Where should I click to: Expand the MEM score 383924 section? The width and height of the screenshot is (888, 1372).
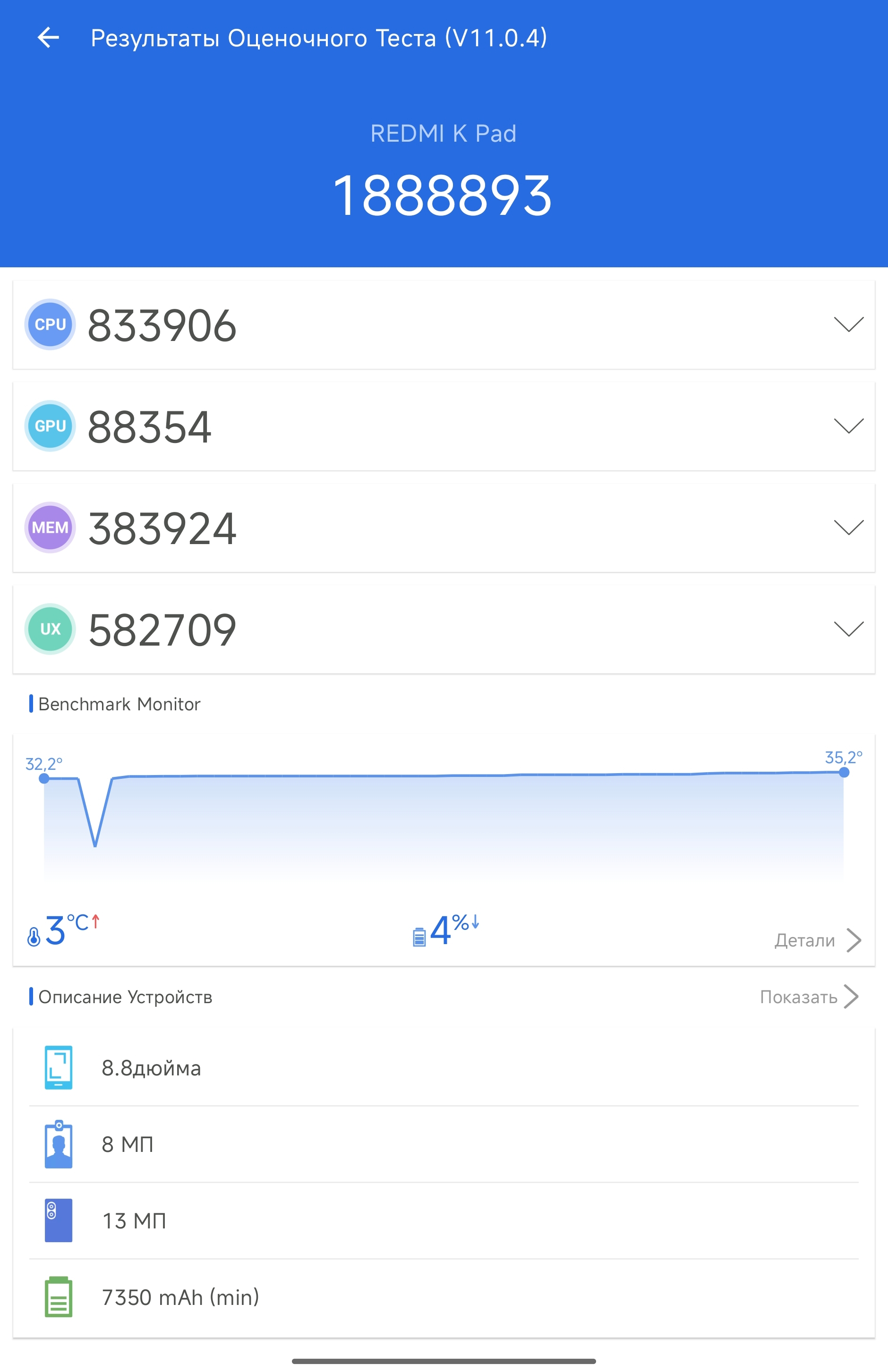[848, 528]
